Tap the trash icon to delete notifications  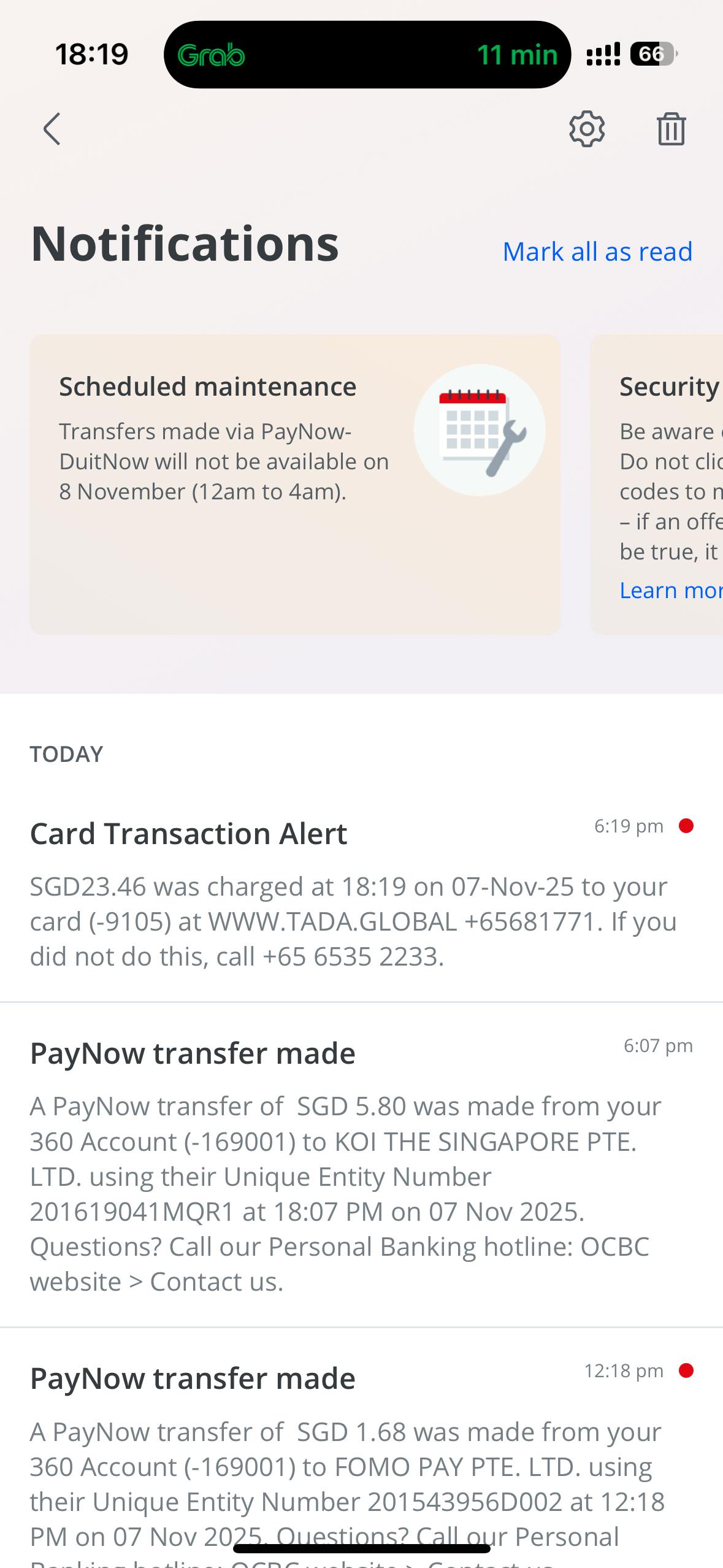pyautogui.click(x=671, y=129)
